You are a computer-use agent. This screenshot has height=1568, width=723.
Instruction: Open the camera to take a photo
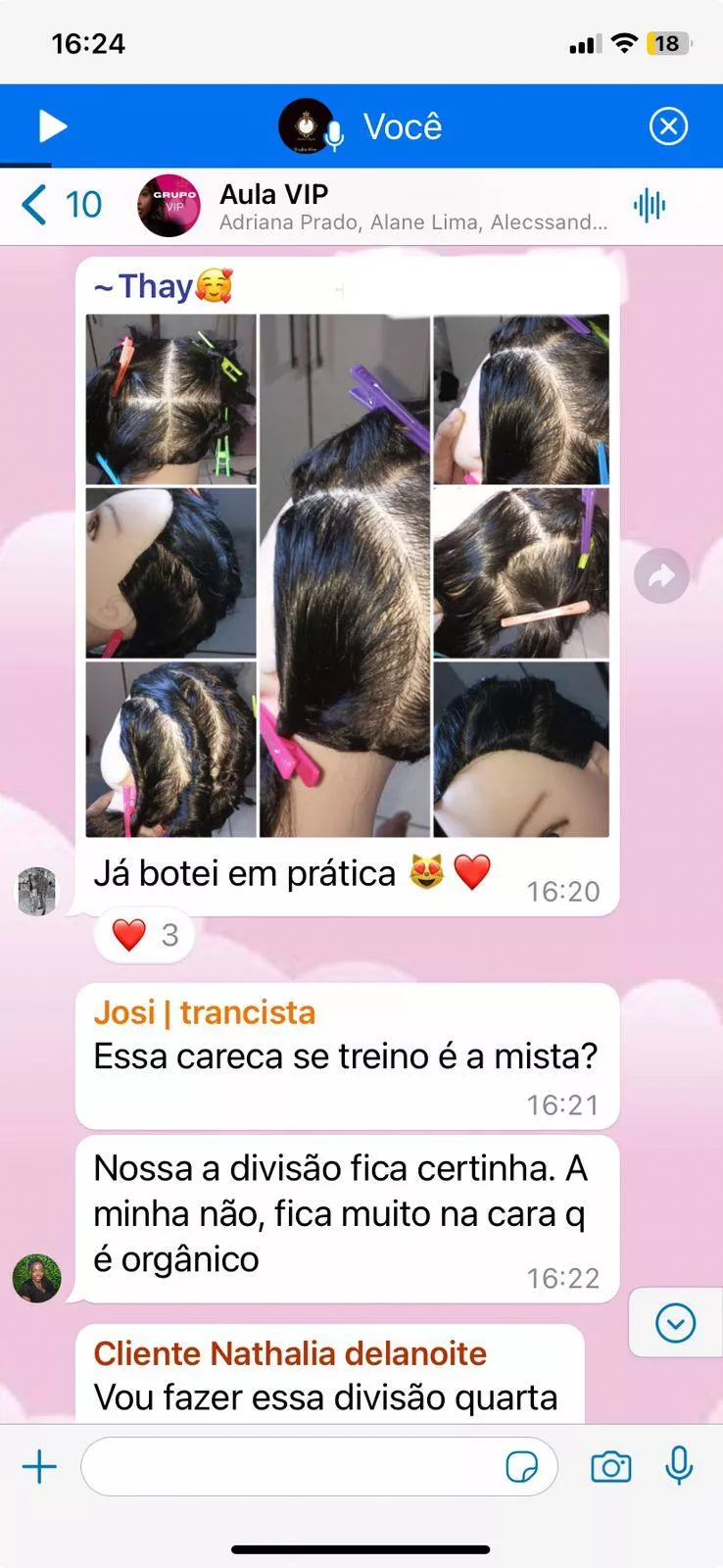pyautogui.click(x=610, y=1467)
